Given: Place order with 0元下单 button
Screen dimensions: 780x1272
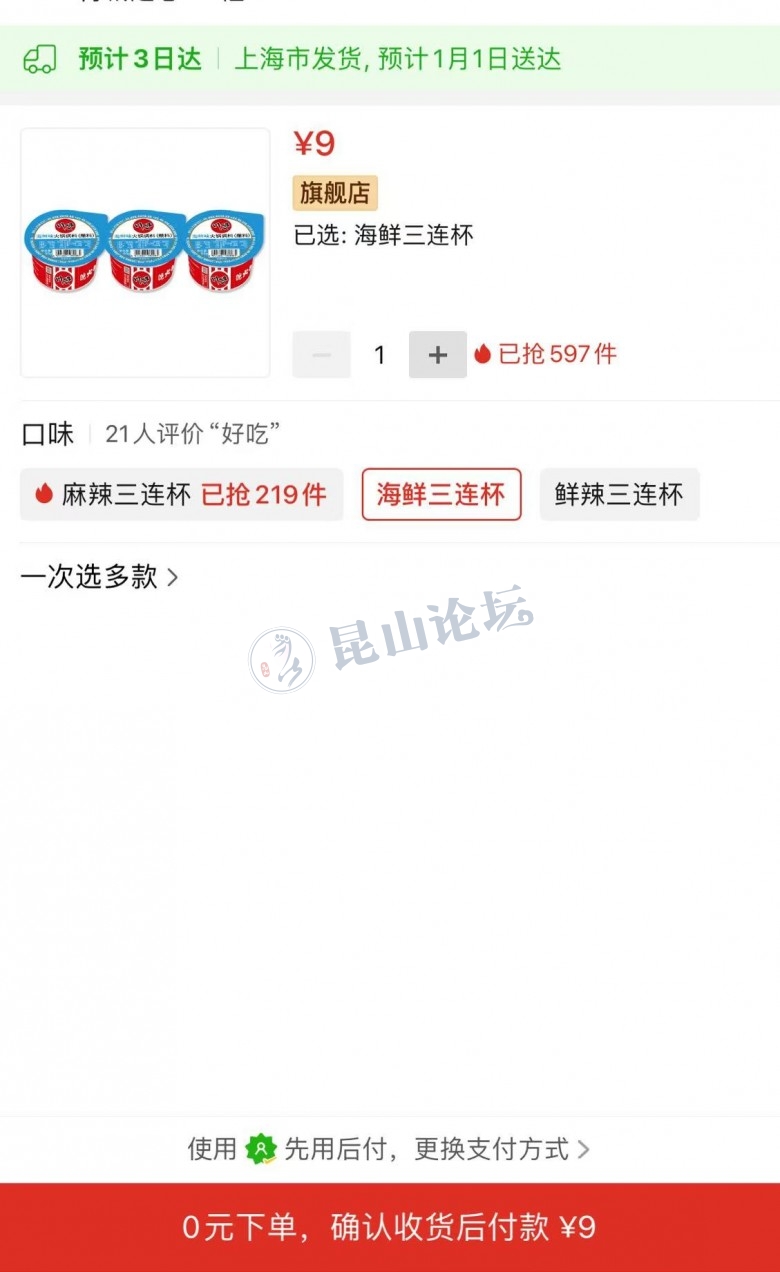Looking at the screenshot, I should 390,1227.
